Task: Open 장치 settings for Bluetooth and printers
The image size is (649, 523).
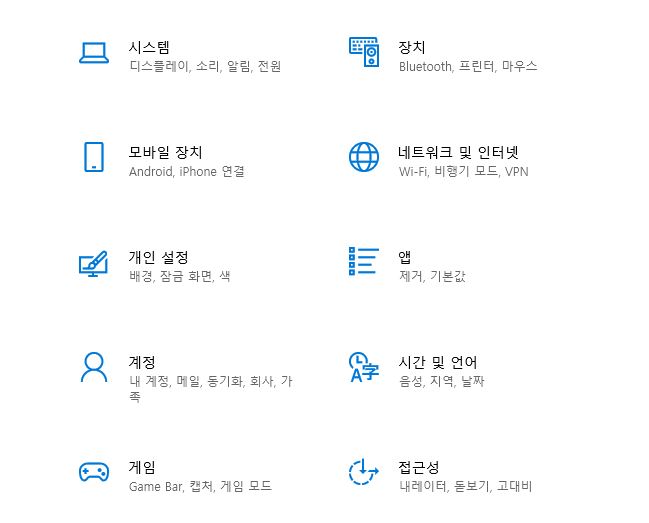Action: [412, 47]
